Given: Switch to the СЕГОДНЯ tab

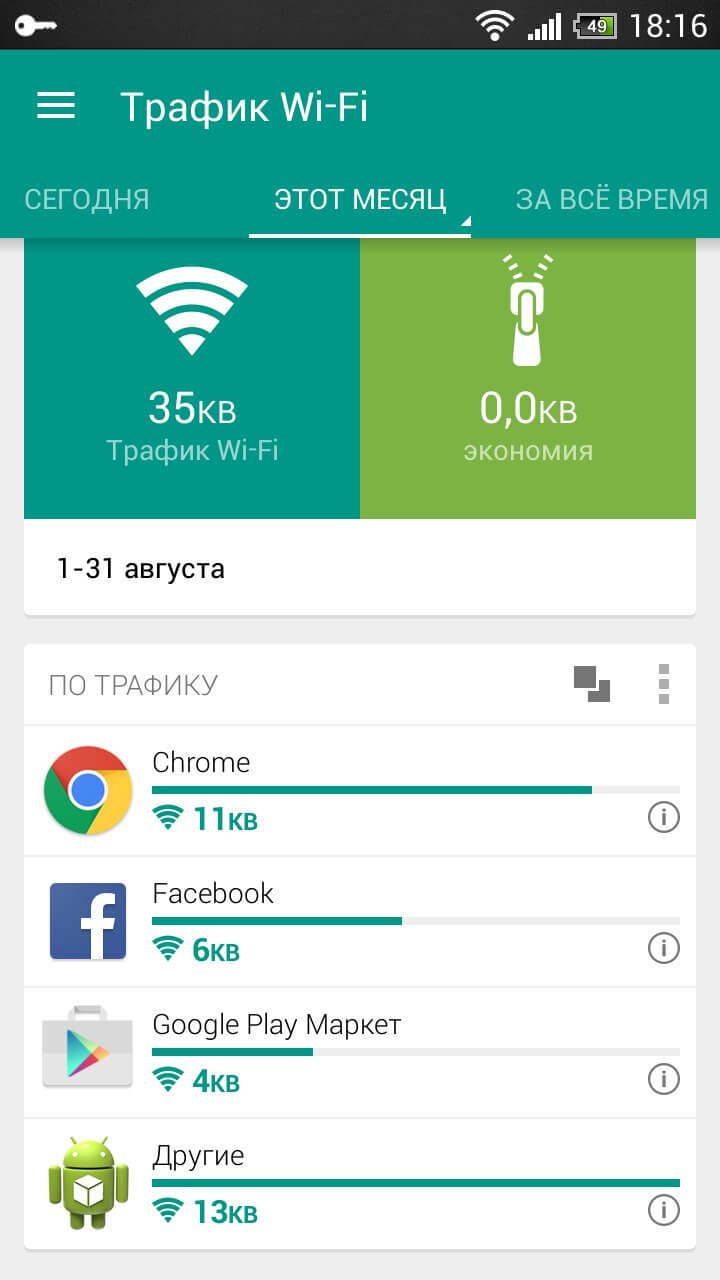Looking at the screenshot, I should (86, 199).
